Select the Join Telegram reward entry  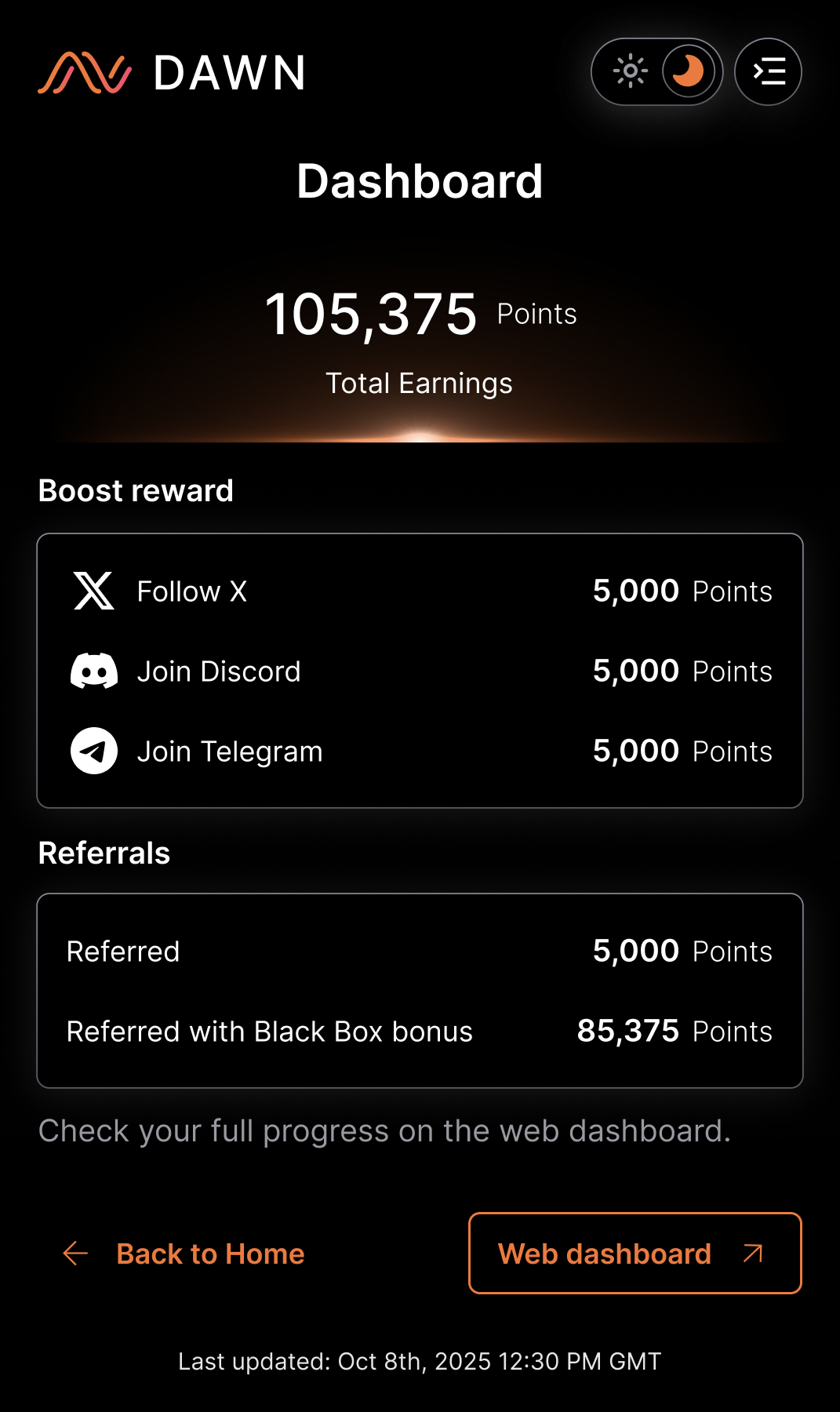[x=420, y=751]
